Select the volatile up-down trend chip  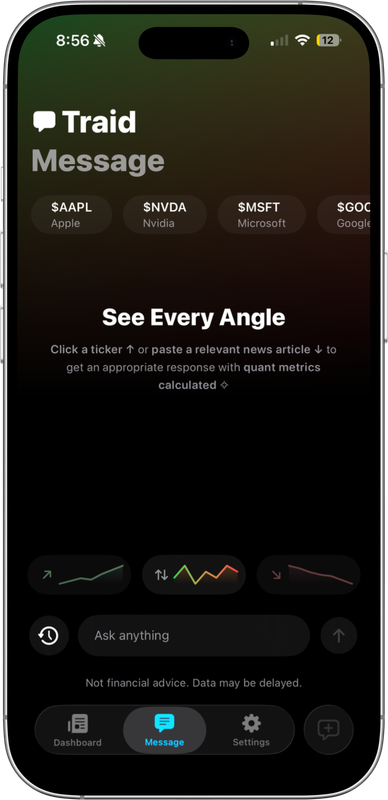194,575
